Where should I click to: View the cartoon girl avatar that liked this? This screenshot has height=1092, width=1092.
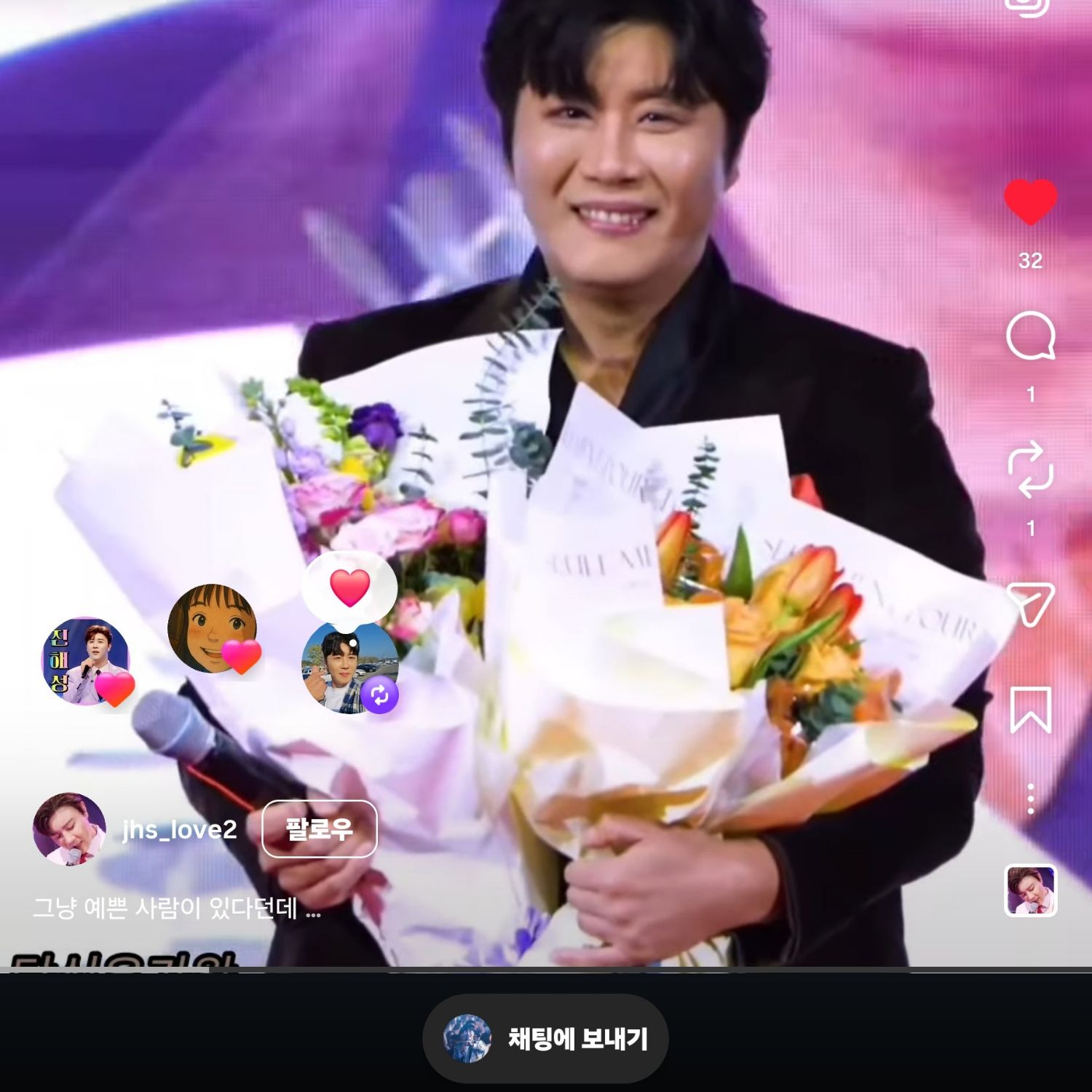(x=211, y=628)
